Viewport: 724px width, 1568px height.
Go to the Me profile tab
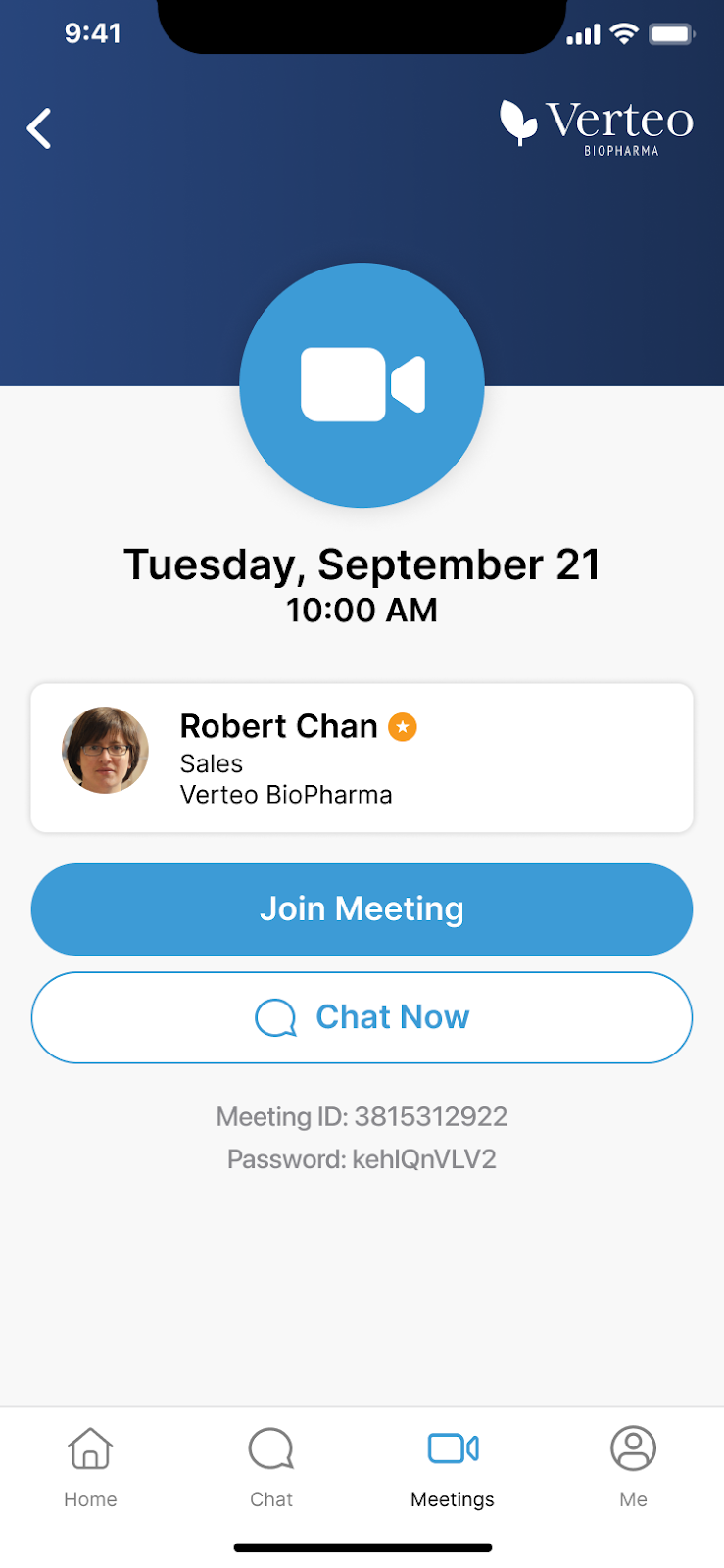click(x=633, y=1466)
